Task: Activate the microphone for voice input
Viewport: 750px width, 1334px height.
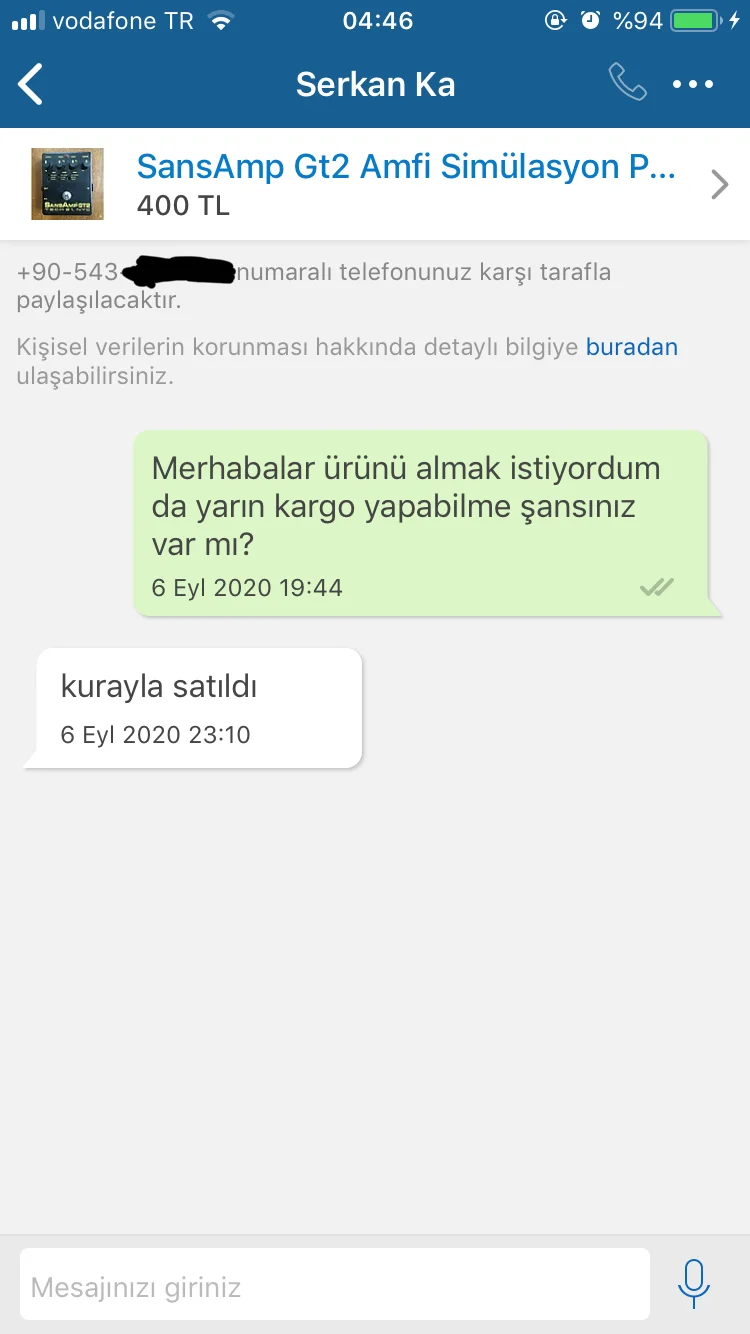Action: coord(693,1283)
